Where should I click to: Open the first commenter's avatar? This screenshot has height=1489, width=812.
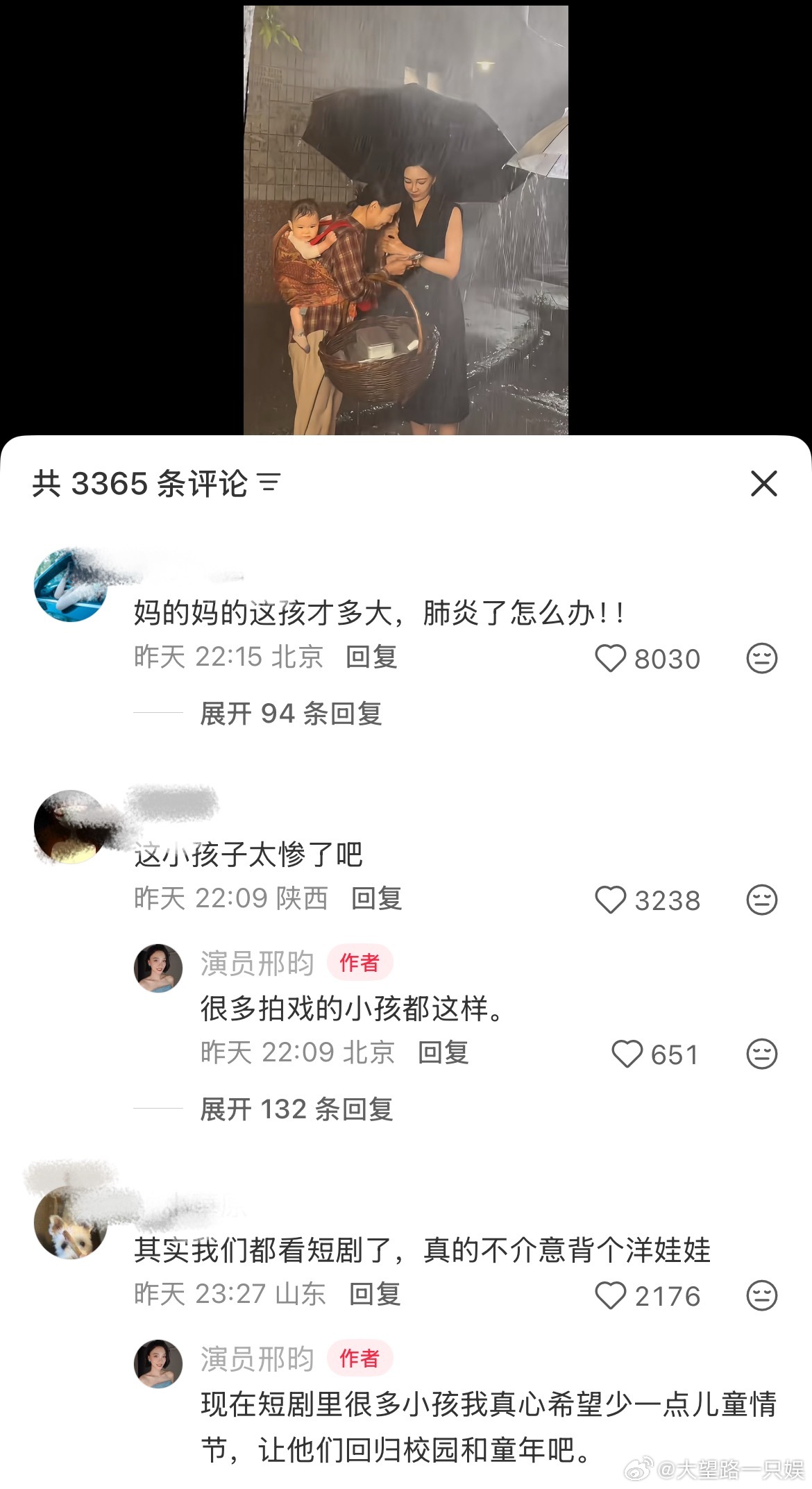[70, 584]
